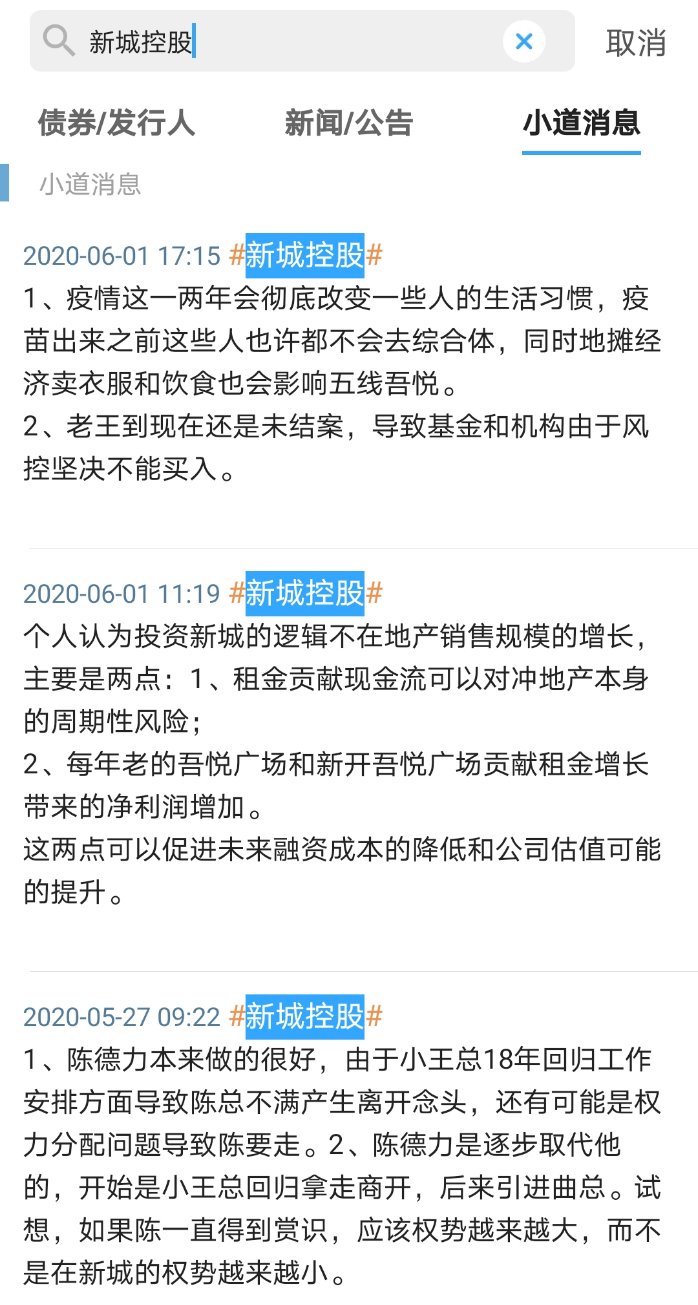This screenshot has width=698, height=1305.
Task: Open the #新城控股# tag in the 11:19 post
Action: [305, 594]
